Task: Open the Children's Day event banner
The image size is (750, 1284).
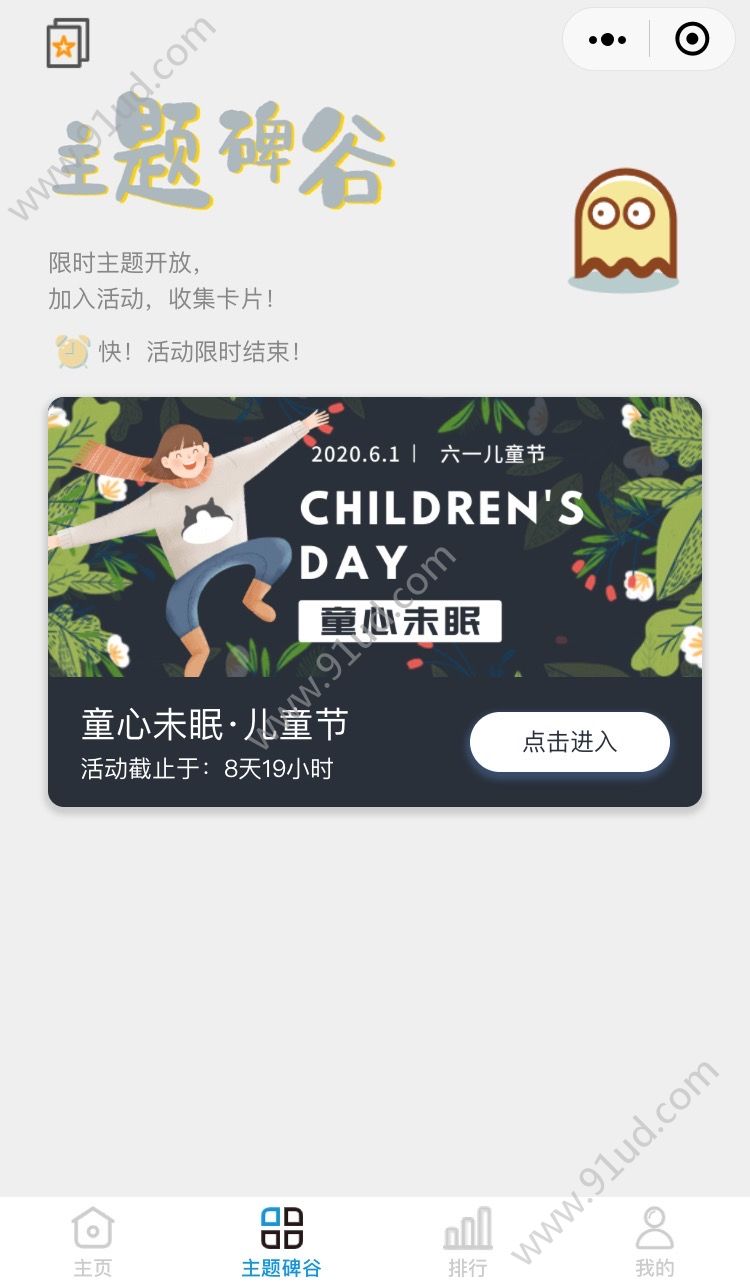Action: click(375, 537)
